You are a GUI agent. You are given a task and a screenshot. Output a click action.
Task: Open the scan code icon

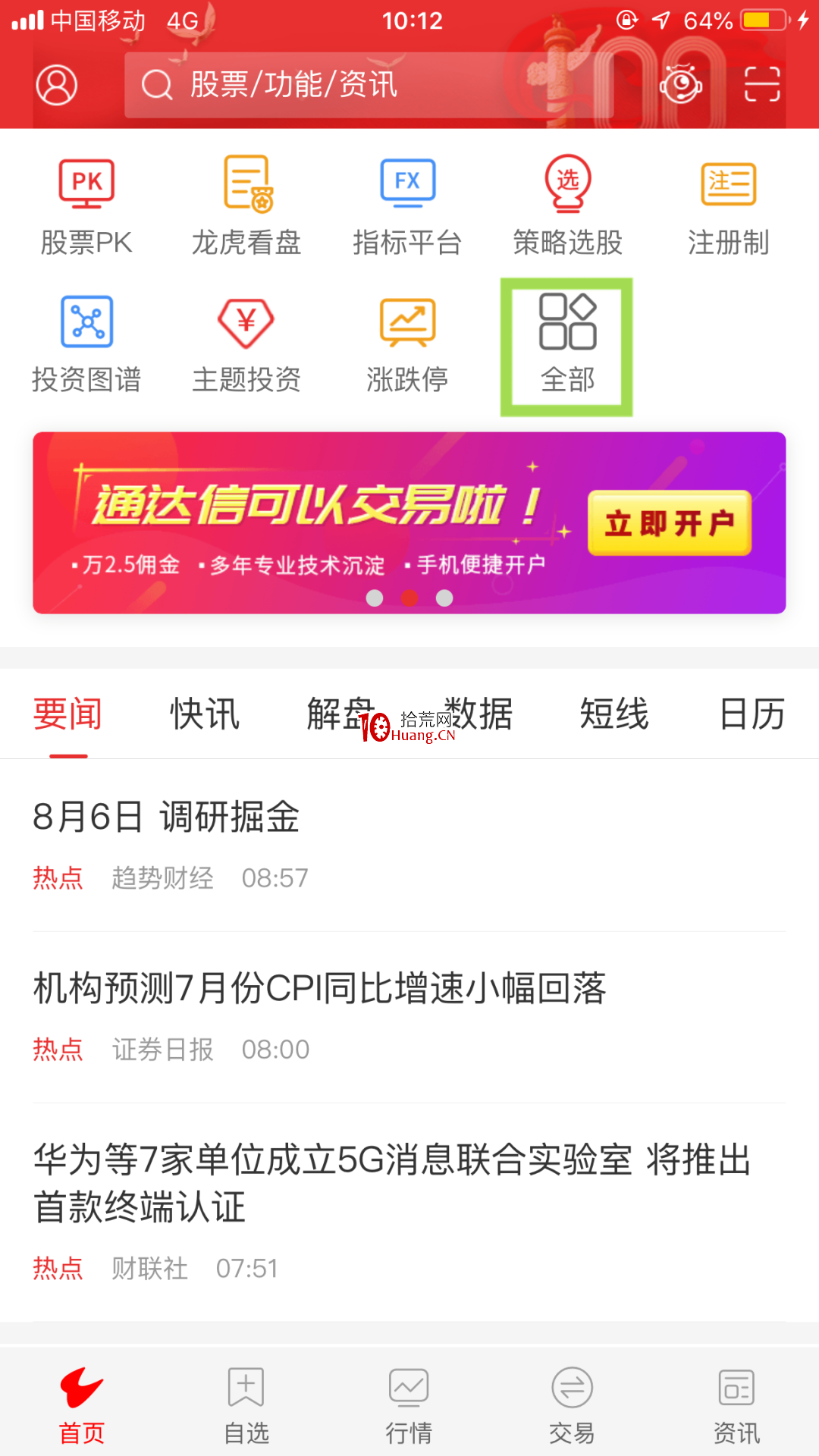pos(762,84)
